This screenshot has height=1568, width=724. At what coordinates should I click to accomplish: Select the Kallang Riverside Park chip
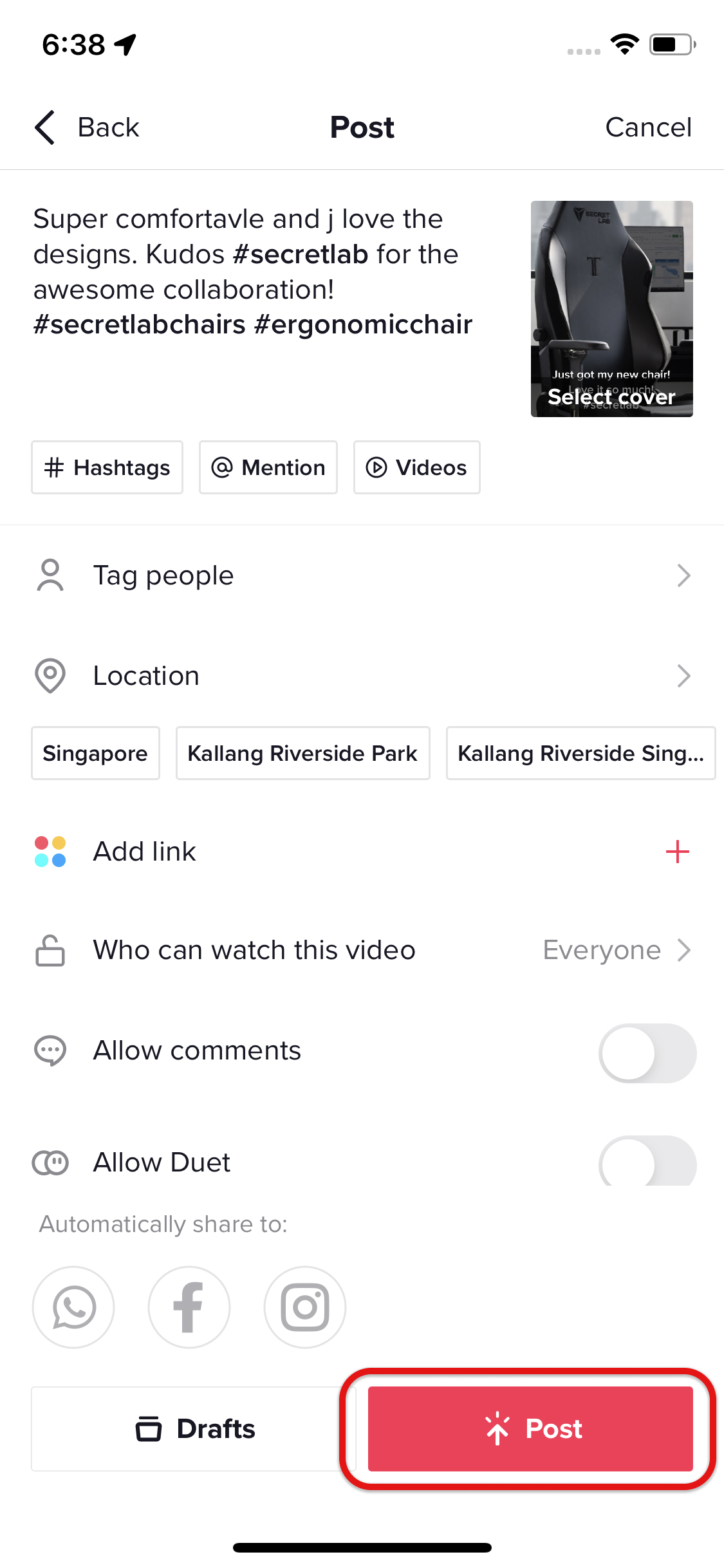click(x=302, y=753)
